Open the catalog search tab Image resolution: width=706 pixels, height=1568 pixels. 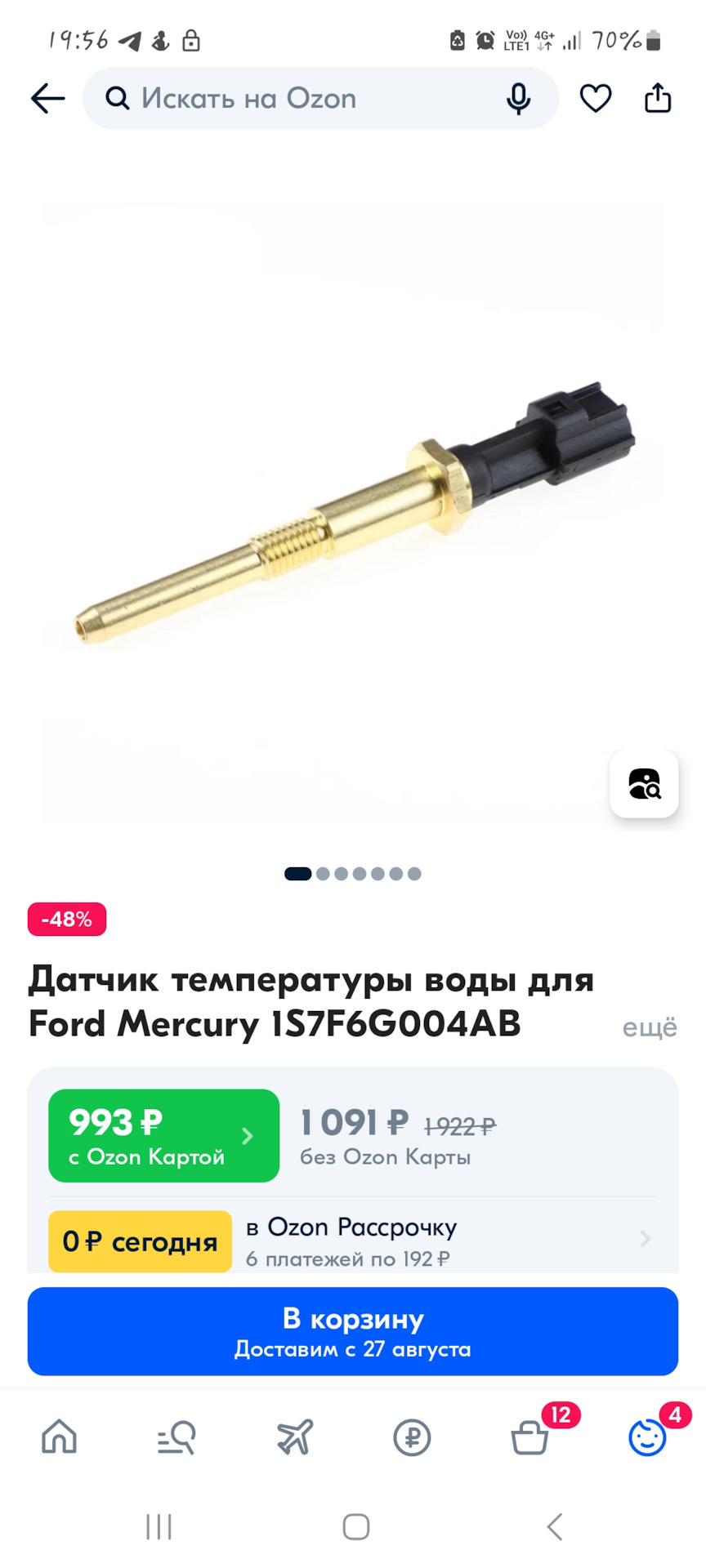click(x=176, y=1437)
